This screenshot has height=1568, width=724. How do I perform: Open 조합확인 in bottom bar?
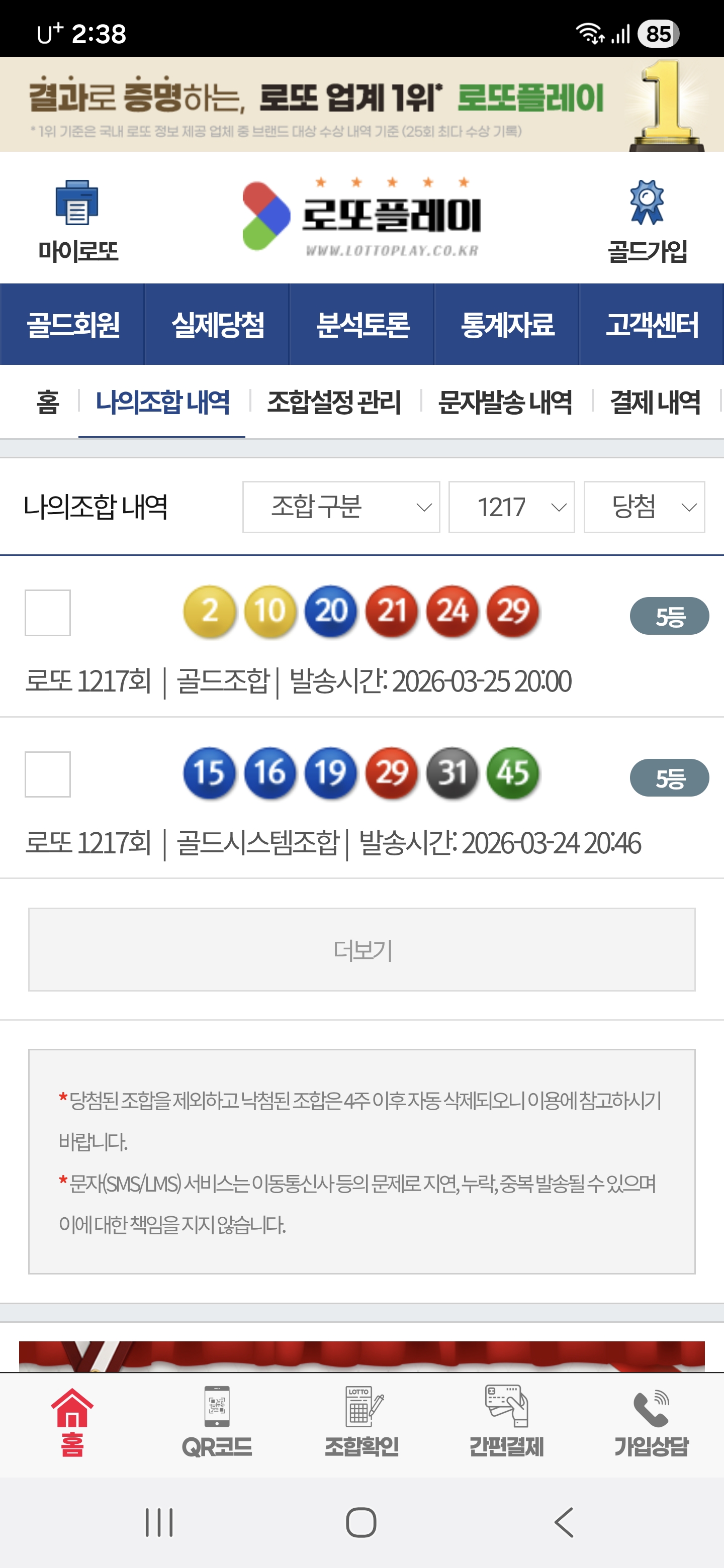click(x=361, y=1422)
